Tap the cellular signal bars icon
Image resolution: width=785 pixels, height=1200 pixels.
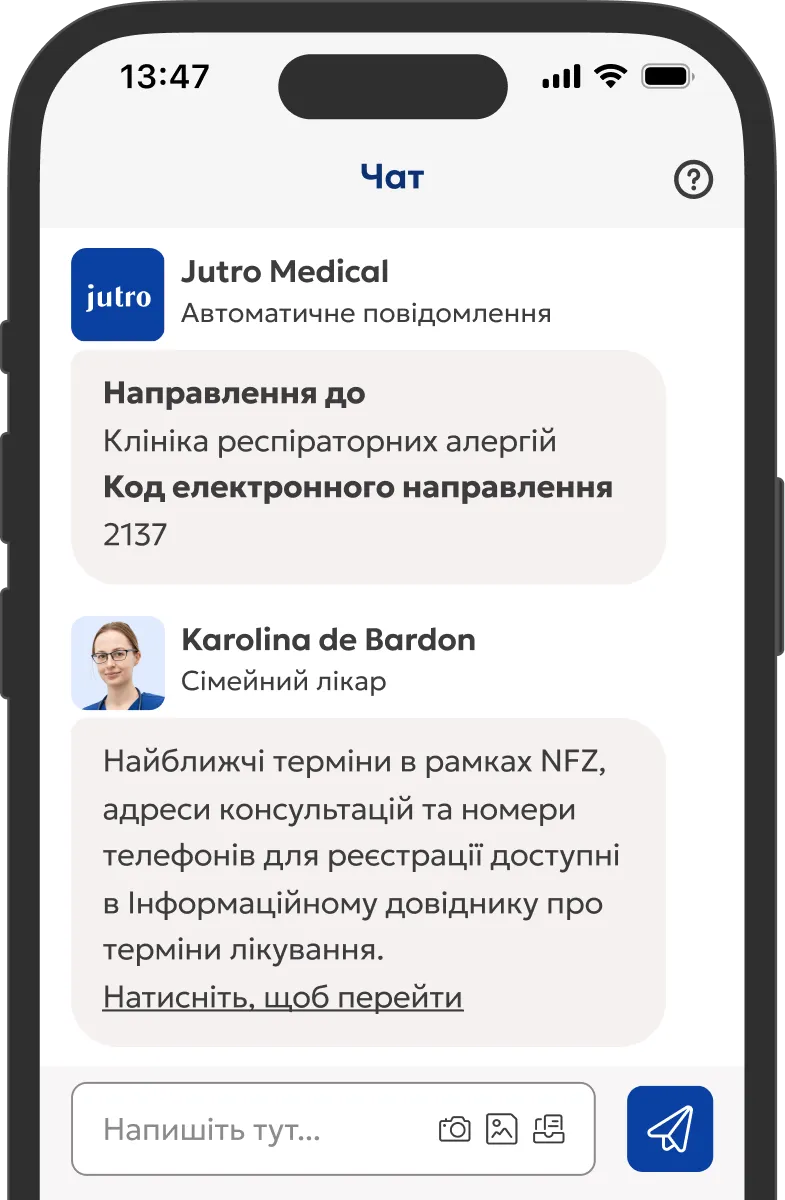coord(563,75)
